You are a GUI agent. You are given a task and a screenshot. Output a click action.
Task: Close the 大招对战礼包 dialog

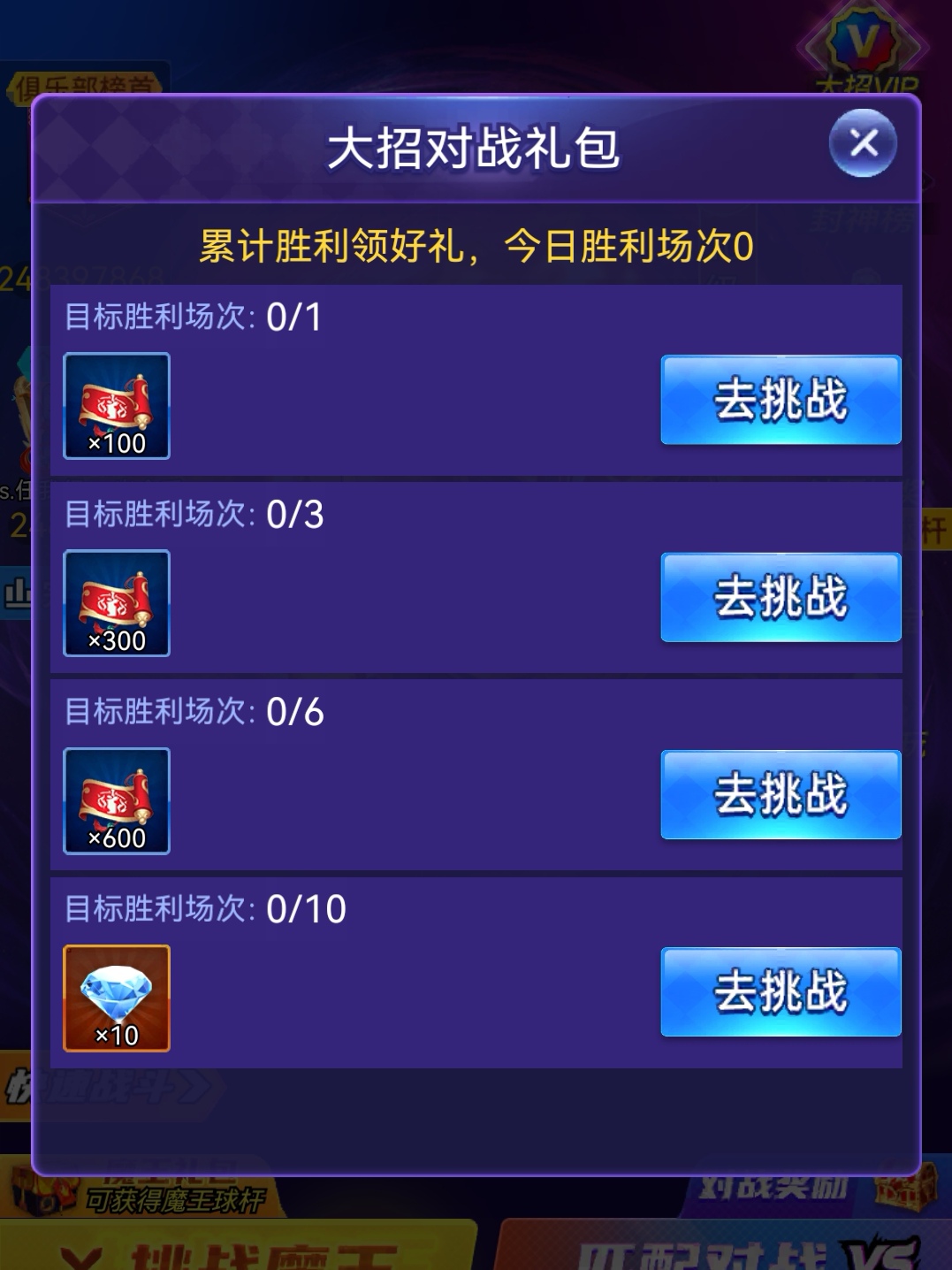pos(863,142)
